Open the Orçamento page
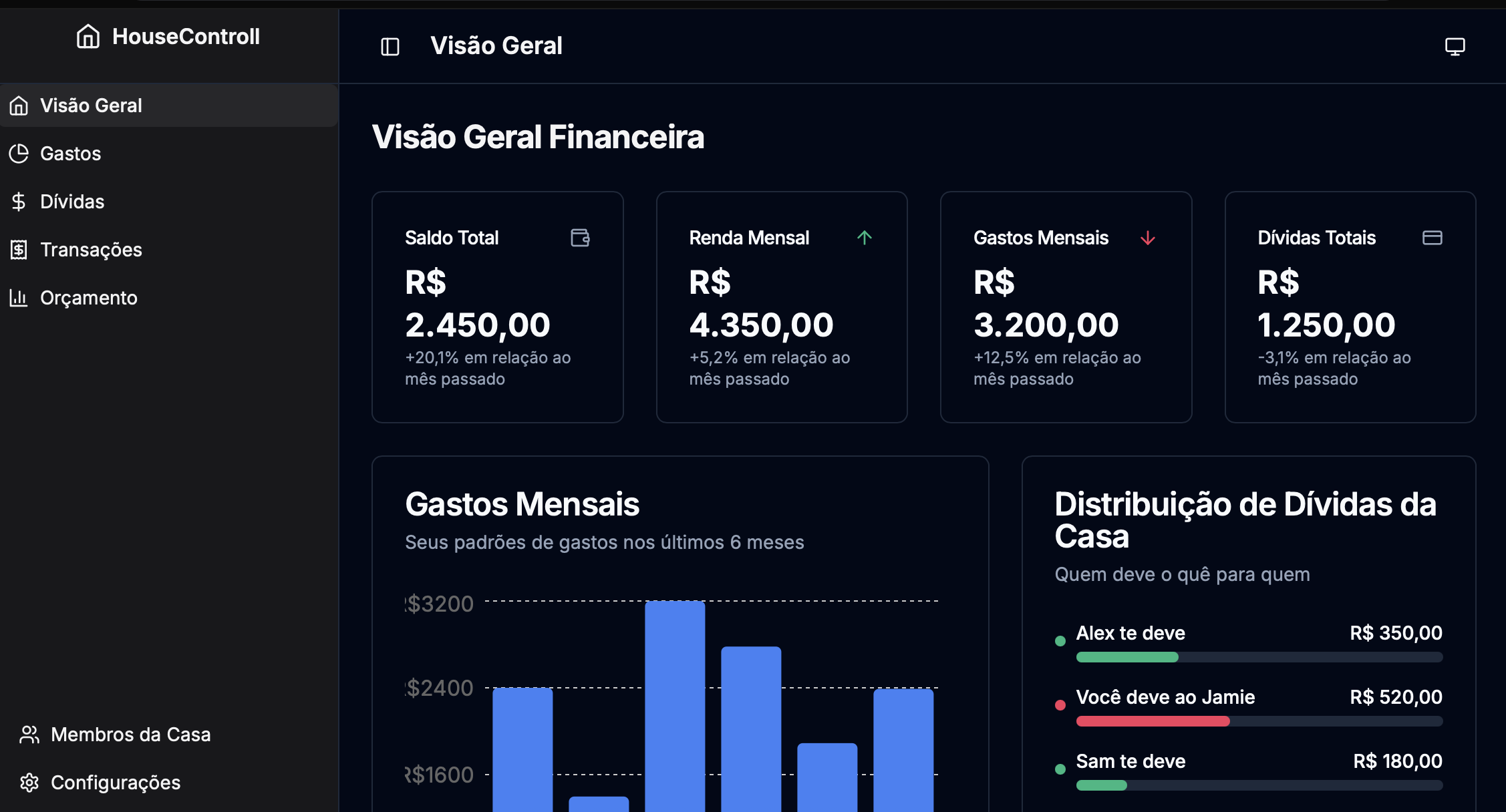1506x812 pixels. tap(88, 298)
